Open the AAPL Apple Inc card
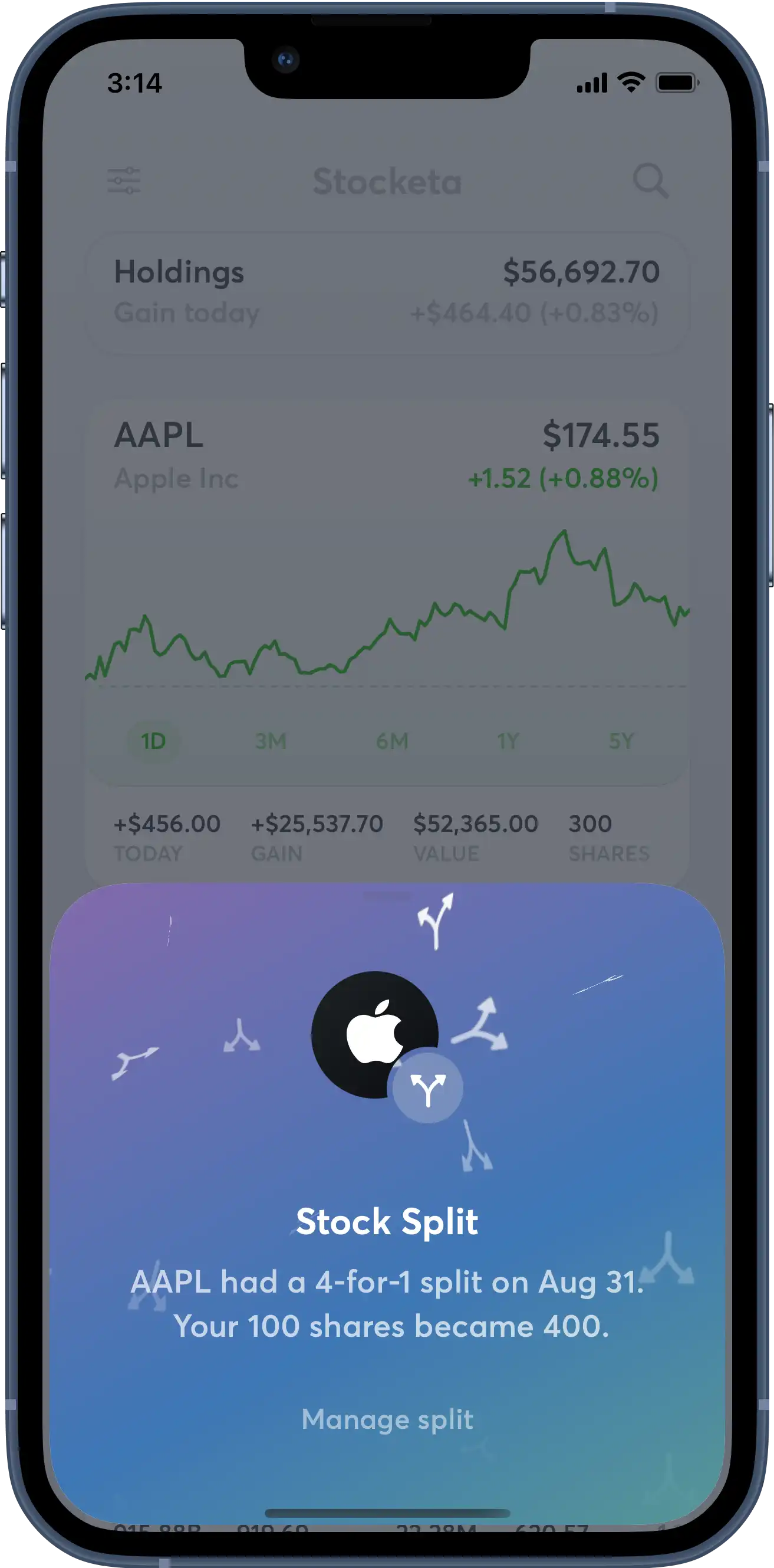 [387, 456]
